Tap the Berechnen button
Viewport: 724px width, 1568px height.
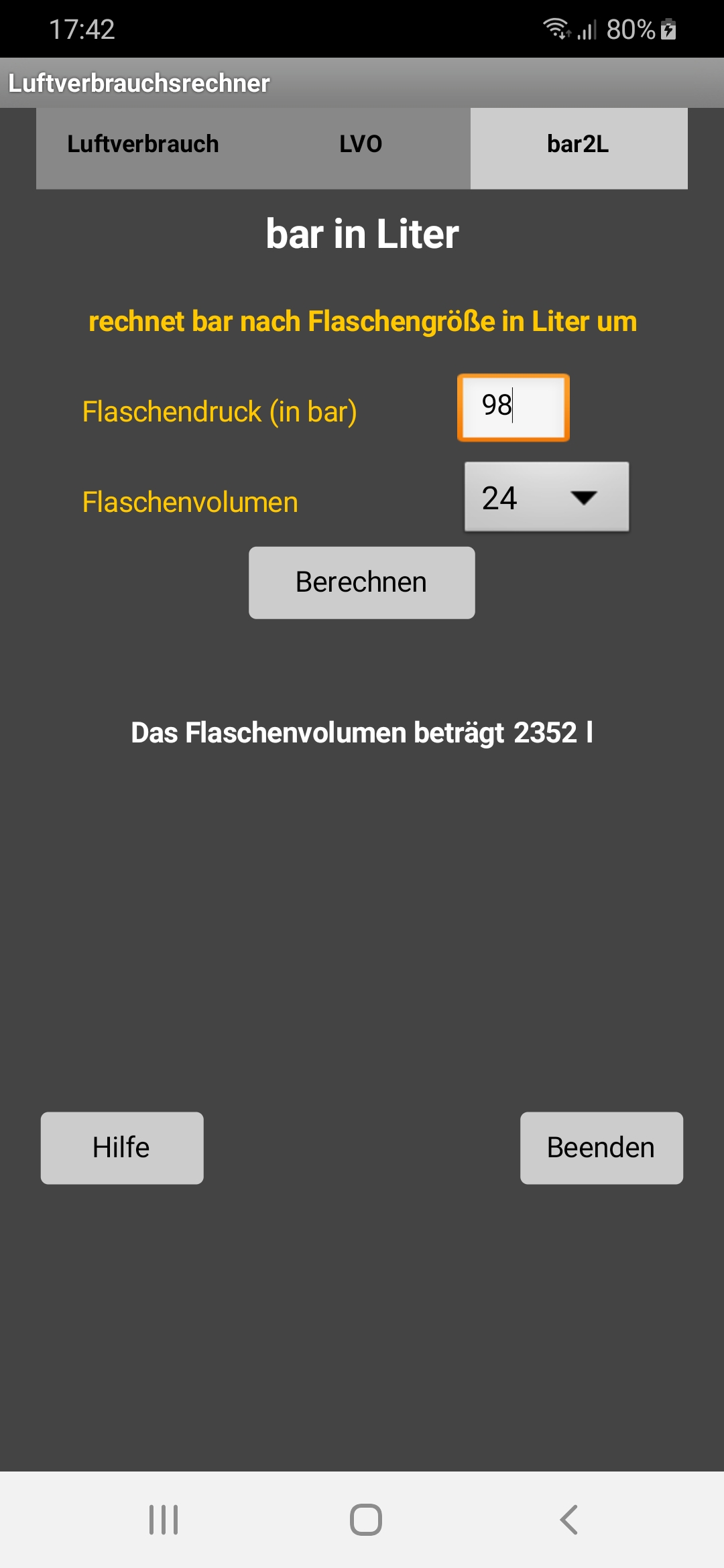pos(362,582)
